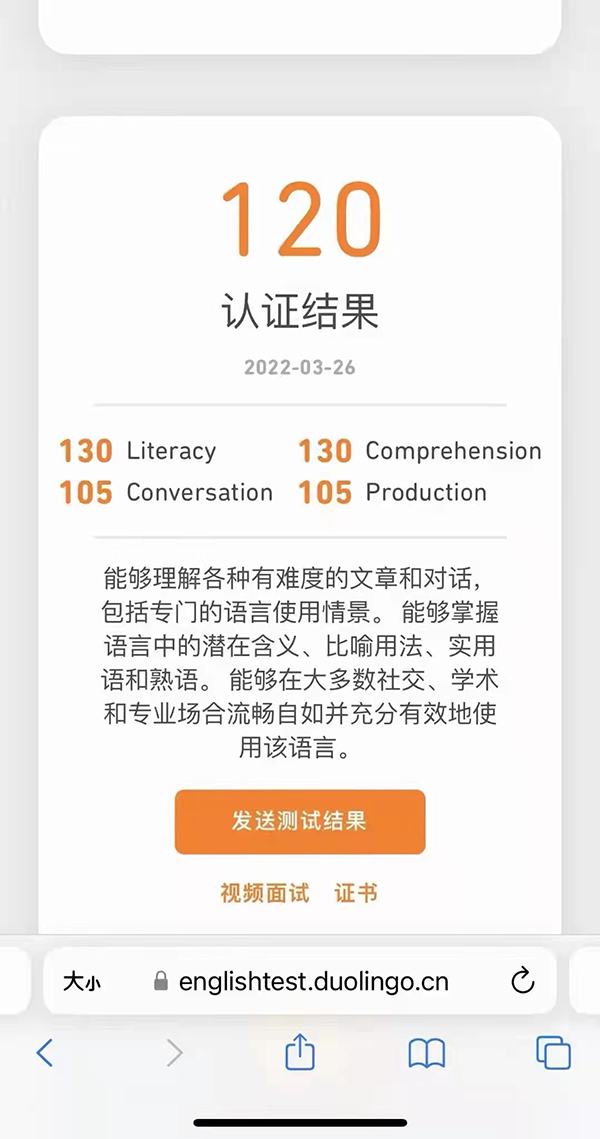This screenshot has height=1139, width=600.
Task: Reload the page
Action: [x=522, y=981]
